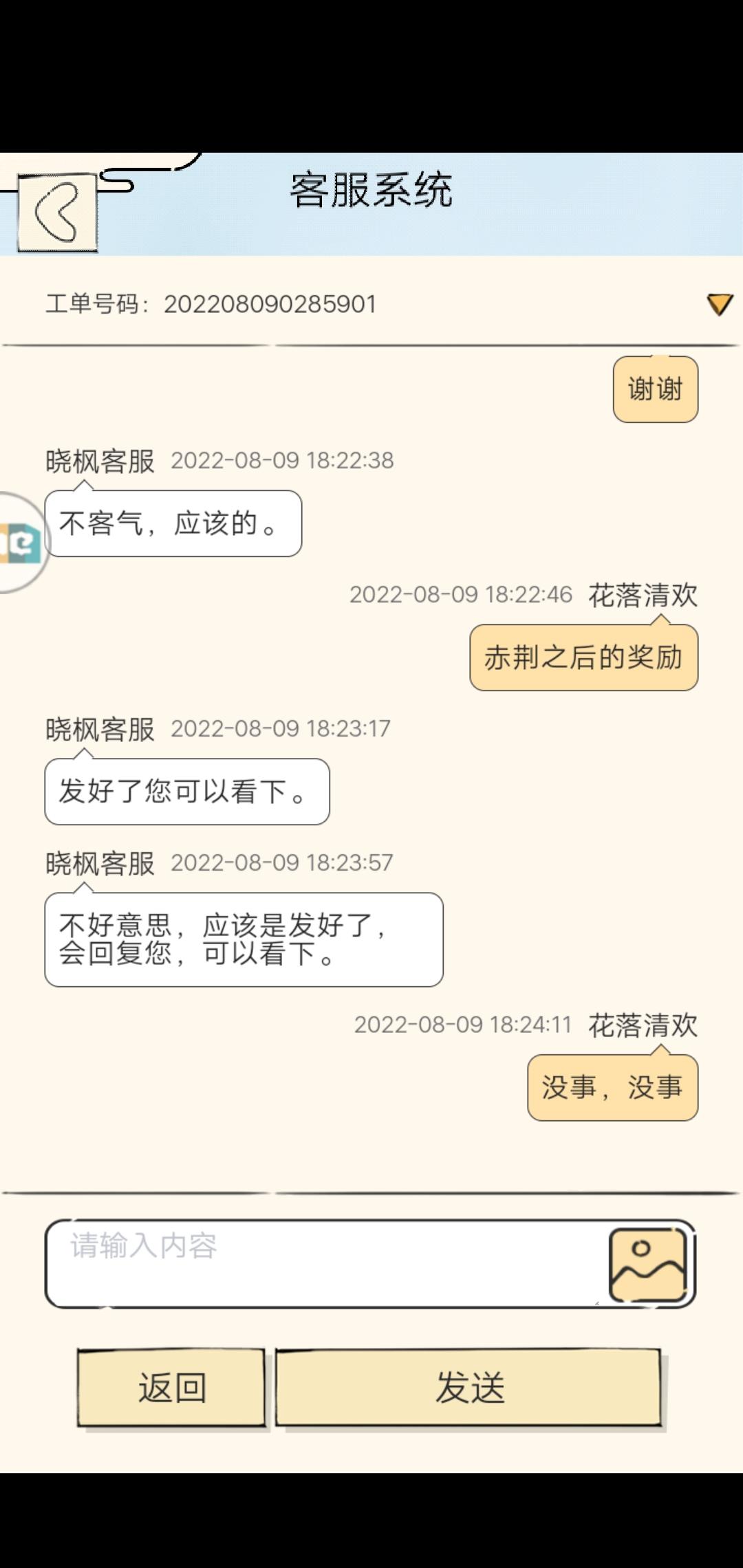The width and height of the screenshot is (743, 1568).
Task: Open the floating bubble at the left edge
Action: coord(21,543)
